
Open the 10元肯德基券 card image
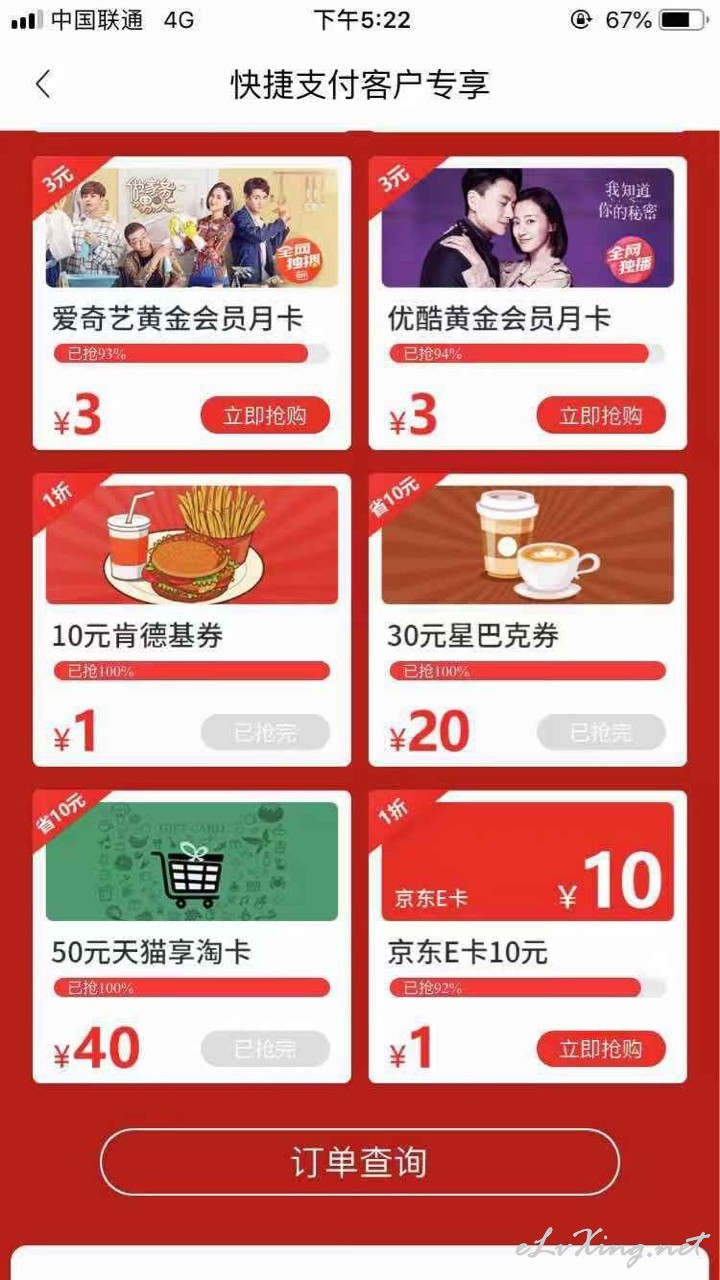(192, 545)
